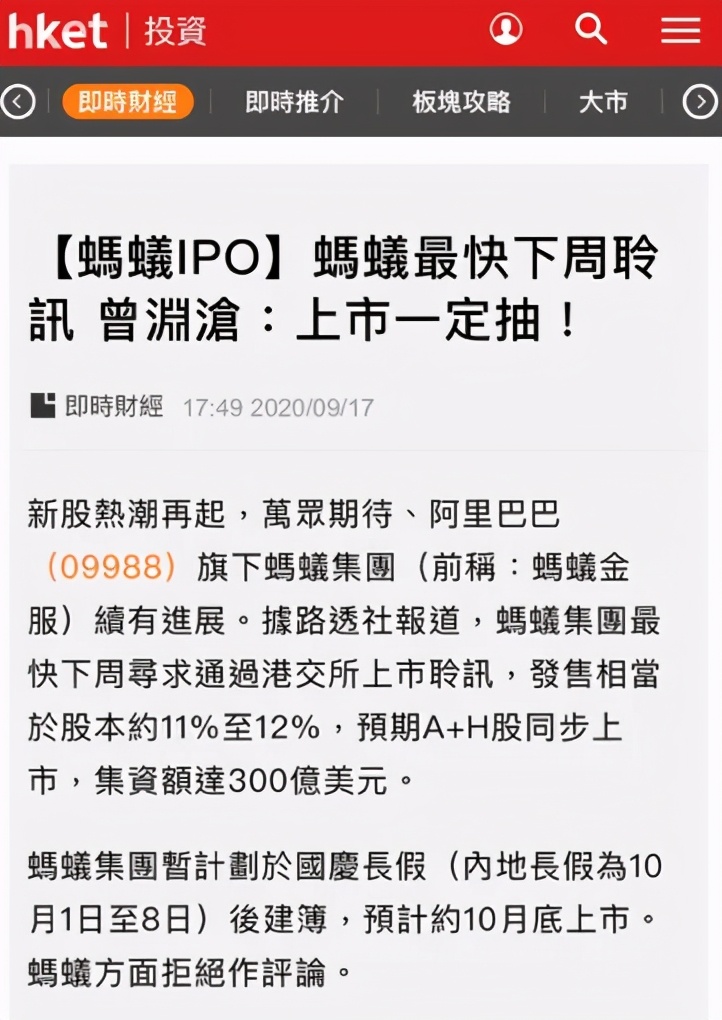
Task: Open stock code 09988 link
Action: (x=111, y=568)
